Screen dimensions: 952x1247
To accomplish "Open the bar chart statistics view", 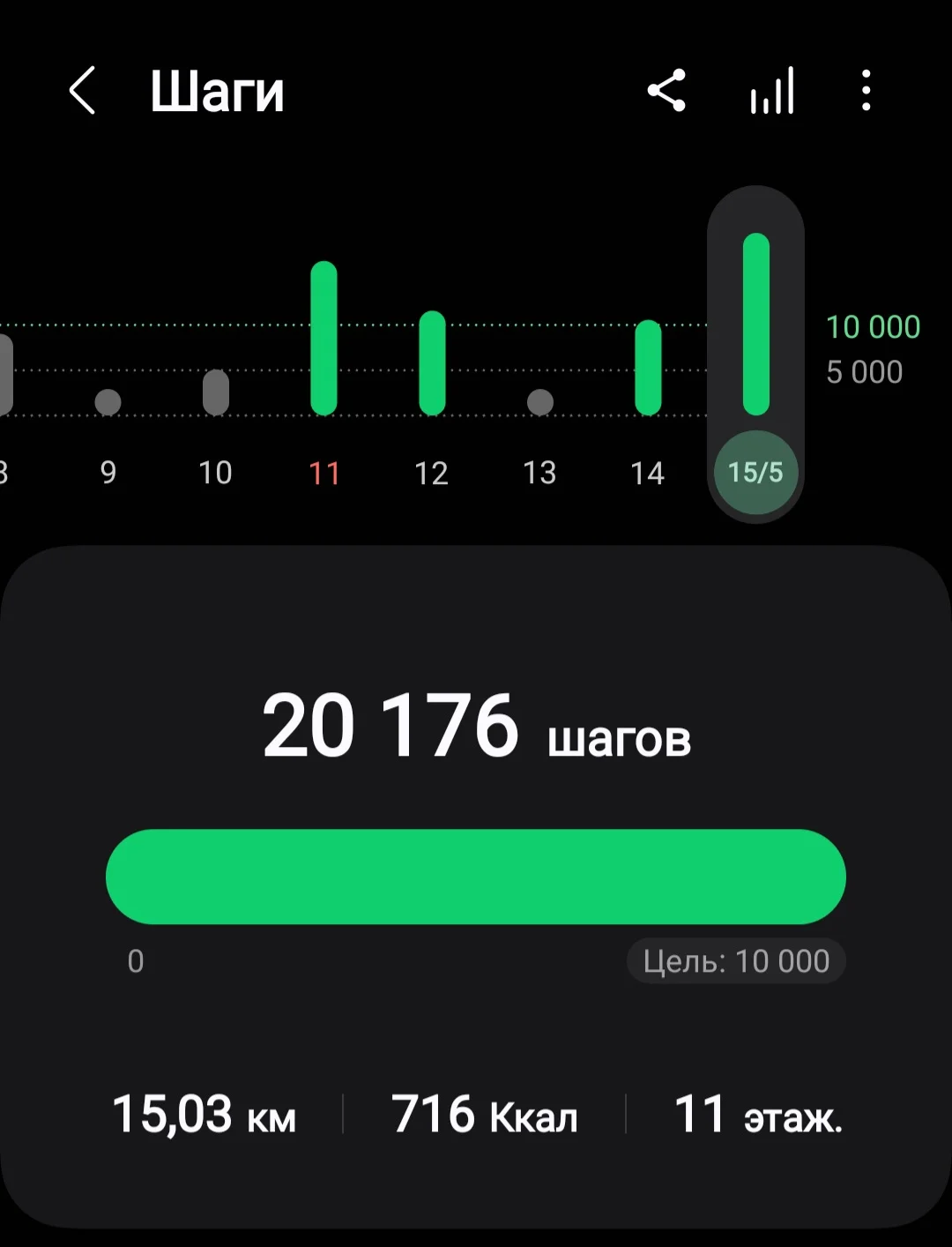I will (771, 91).
